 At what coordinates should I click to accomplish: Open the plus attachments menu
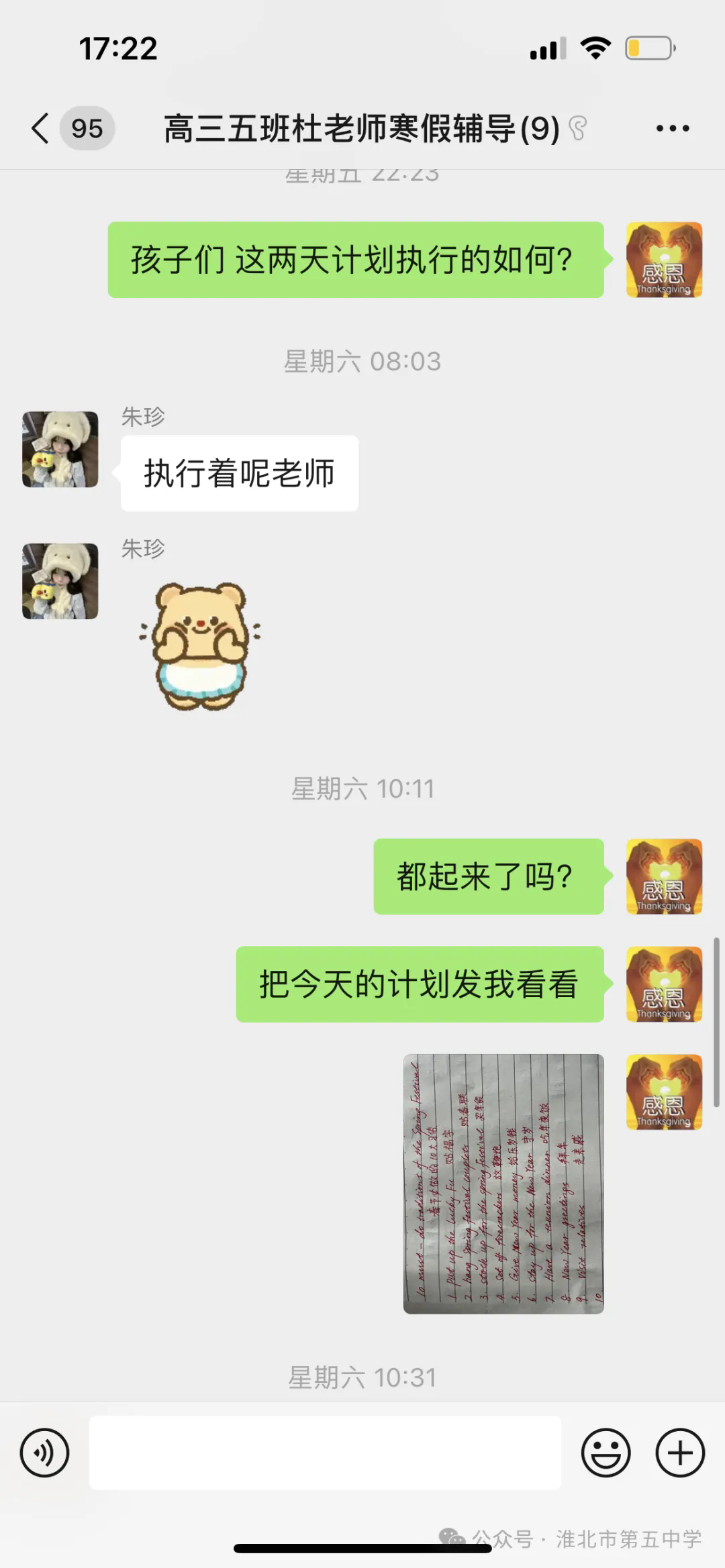coord(679,1453)
